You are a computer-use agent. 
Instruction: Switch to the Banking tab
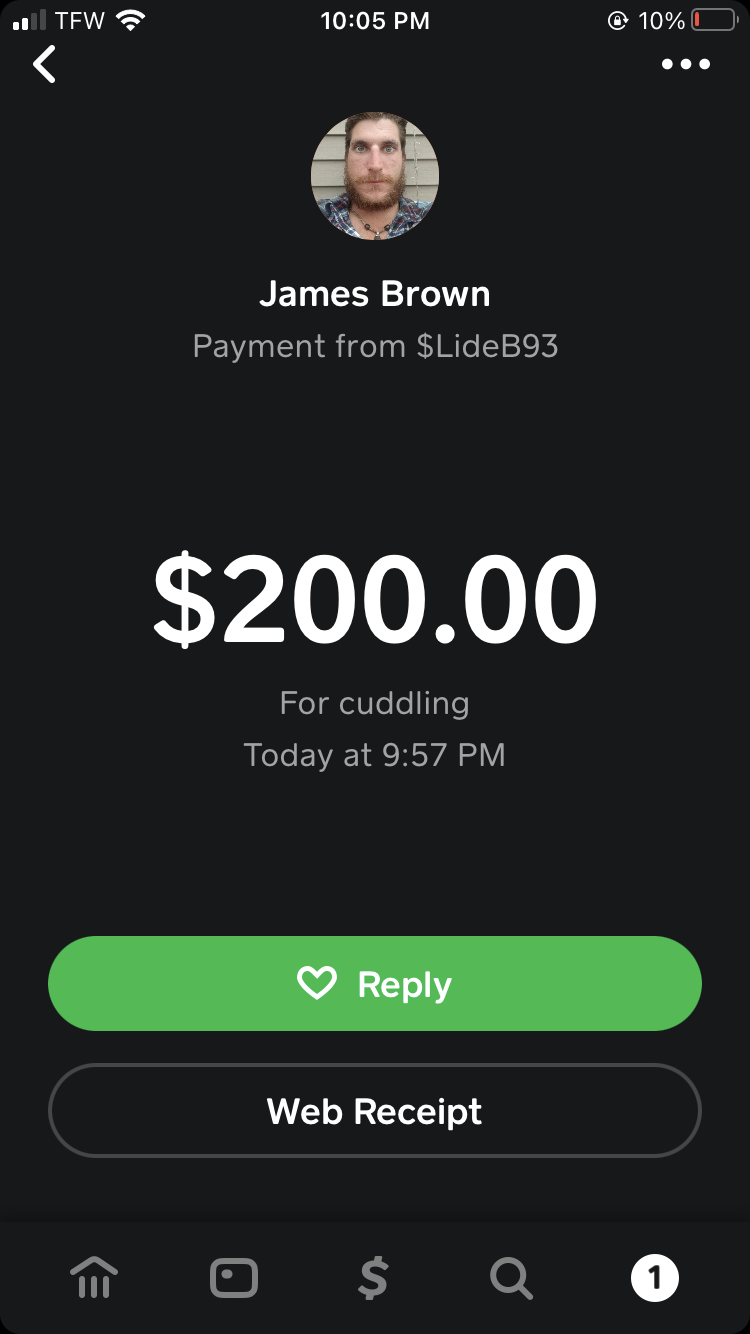coord(94,1278)
